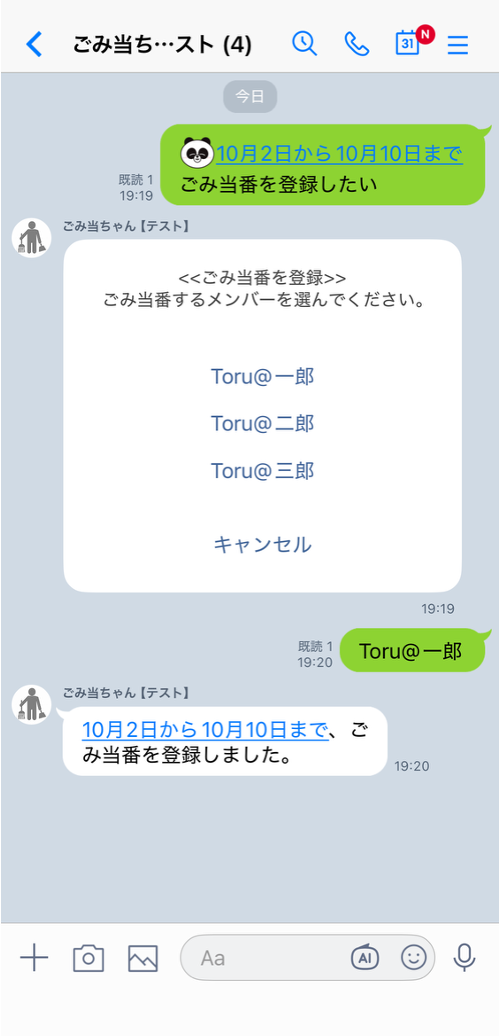Screen dimensions: 500x1036
Task: Open chat search
Action: (304, 44)
